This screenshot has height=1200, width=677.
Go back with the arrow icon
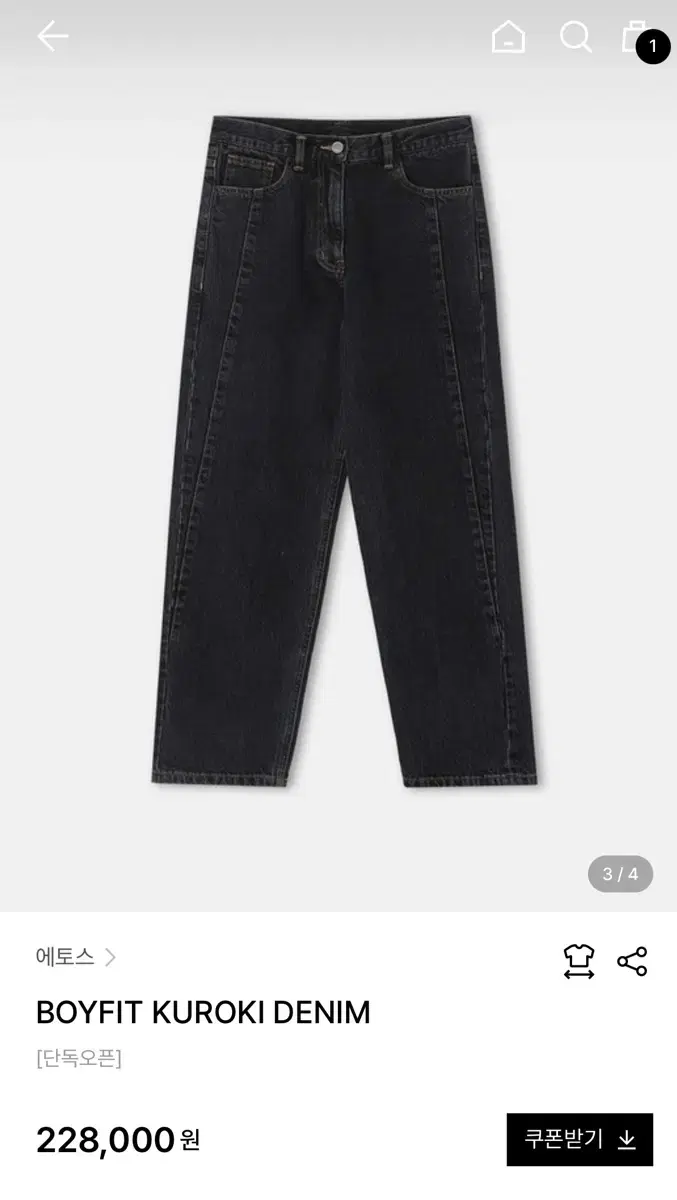click(53, 37)
